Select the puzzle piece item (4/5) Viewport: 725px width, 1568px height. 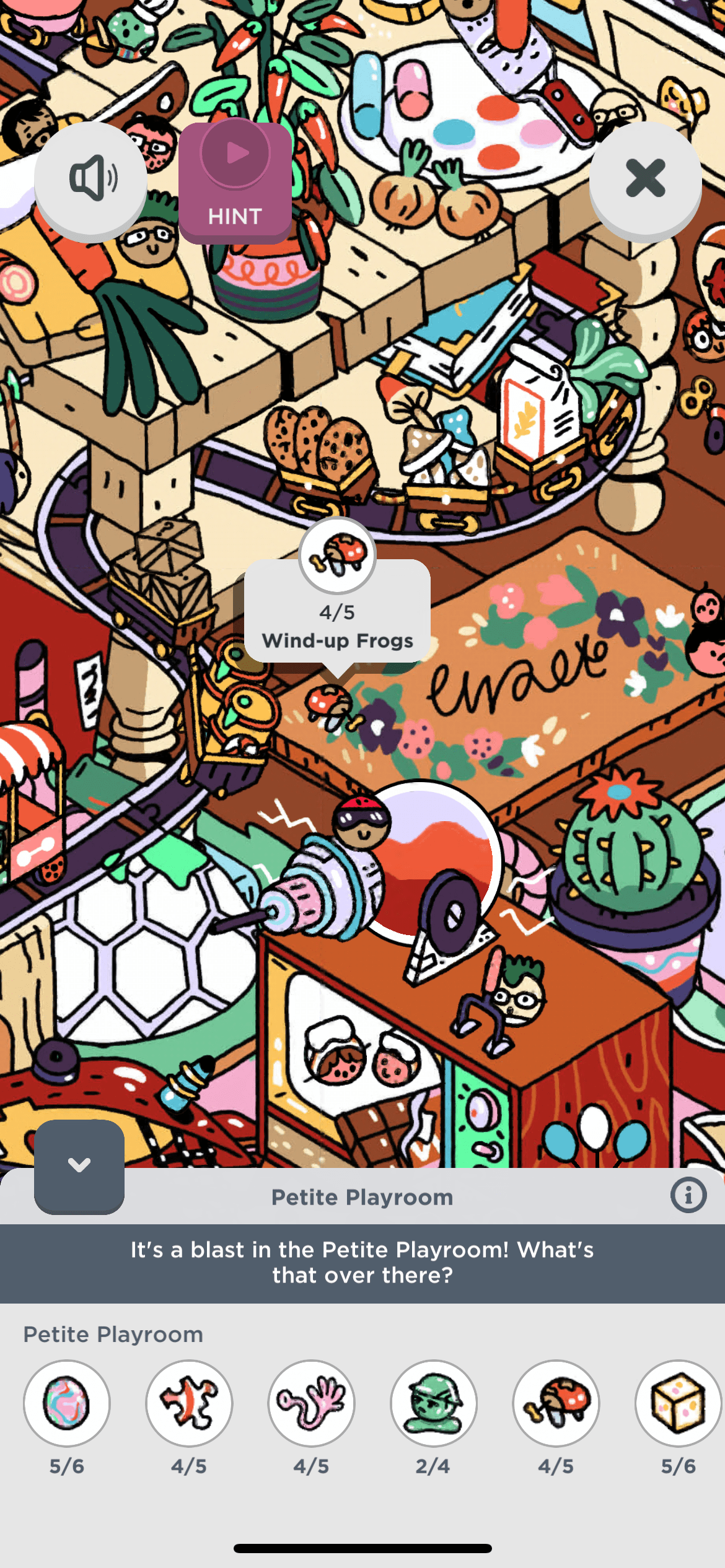click(x=189, y=1403)
